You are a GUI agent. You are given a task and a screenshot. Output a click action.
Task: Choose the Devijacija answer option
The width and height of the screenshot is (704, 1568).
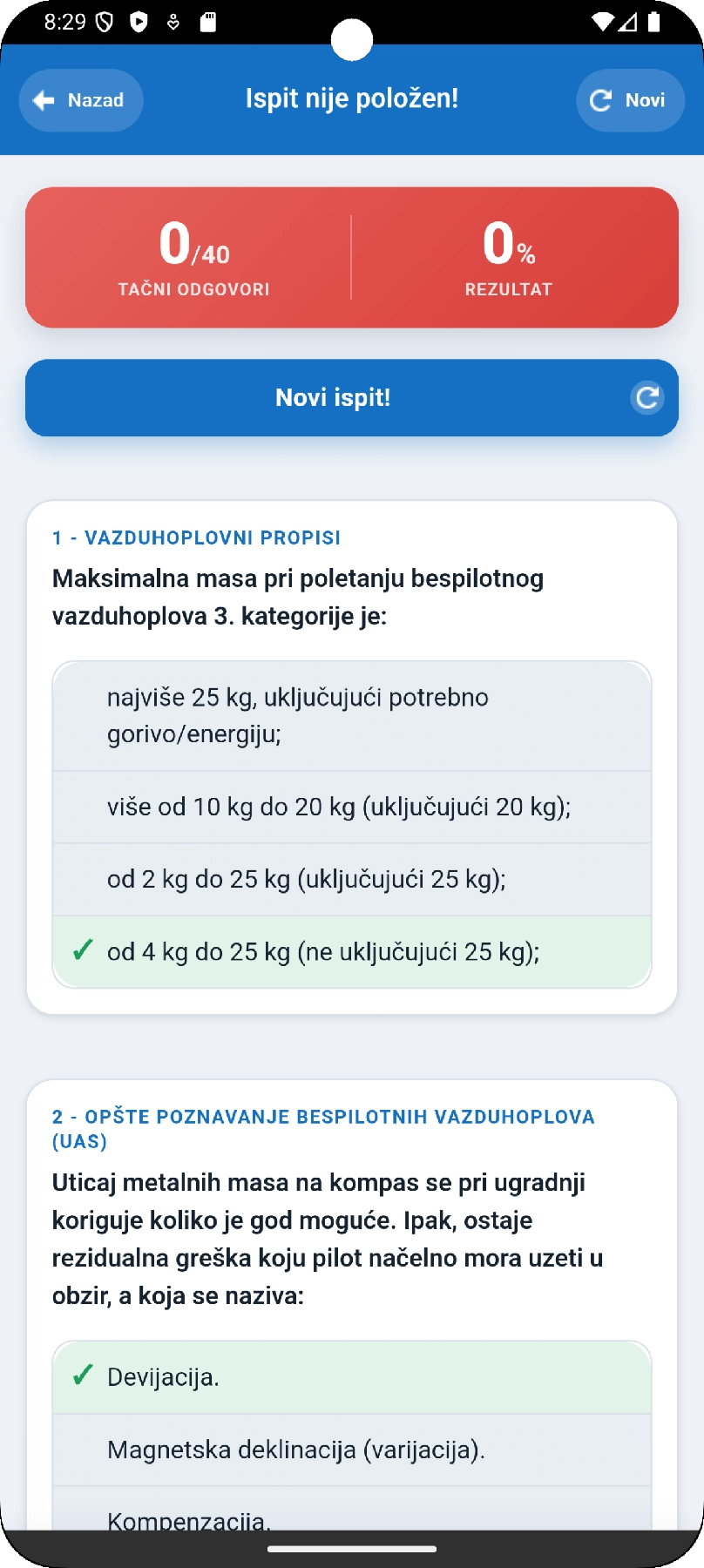tap(352, 1377)
